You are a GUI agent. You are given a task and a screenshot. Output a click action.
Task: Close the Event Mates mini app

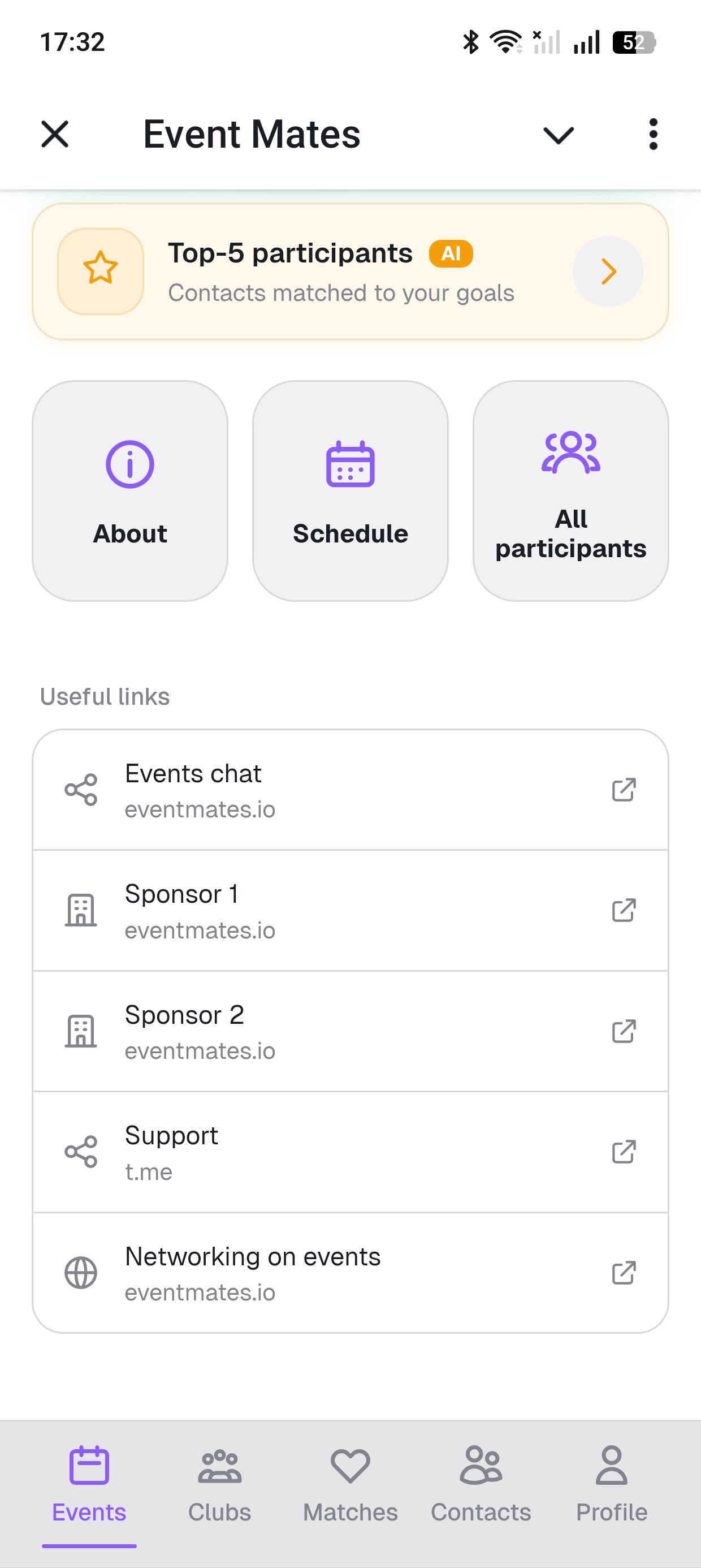55,134
